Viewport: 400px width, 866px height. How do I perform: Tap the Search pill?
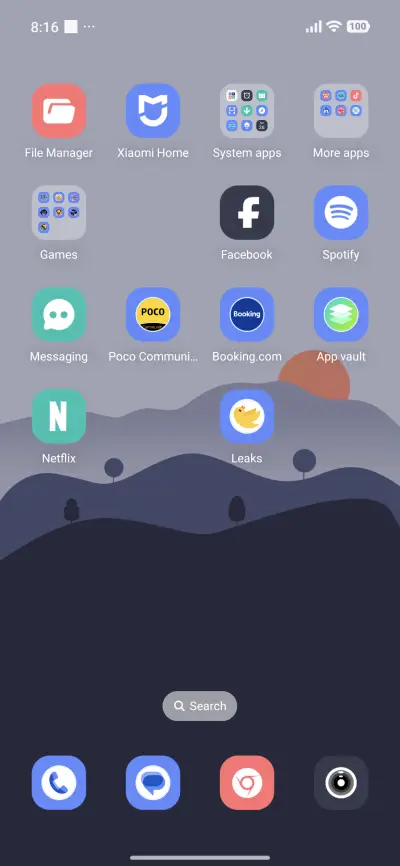pos(199,706)
